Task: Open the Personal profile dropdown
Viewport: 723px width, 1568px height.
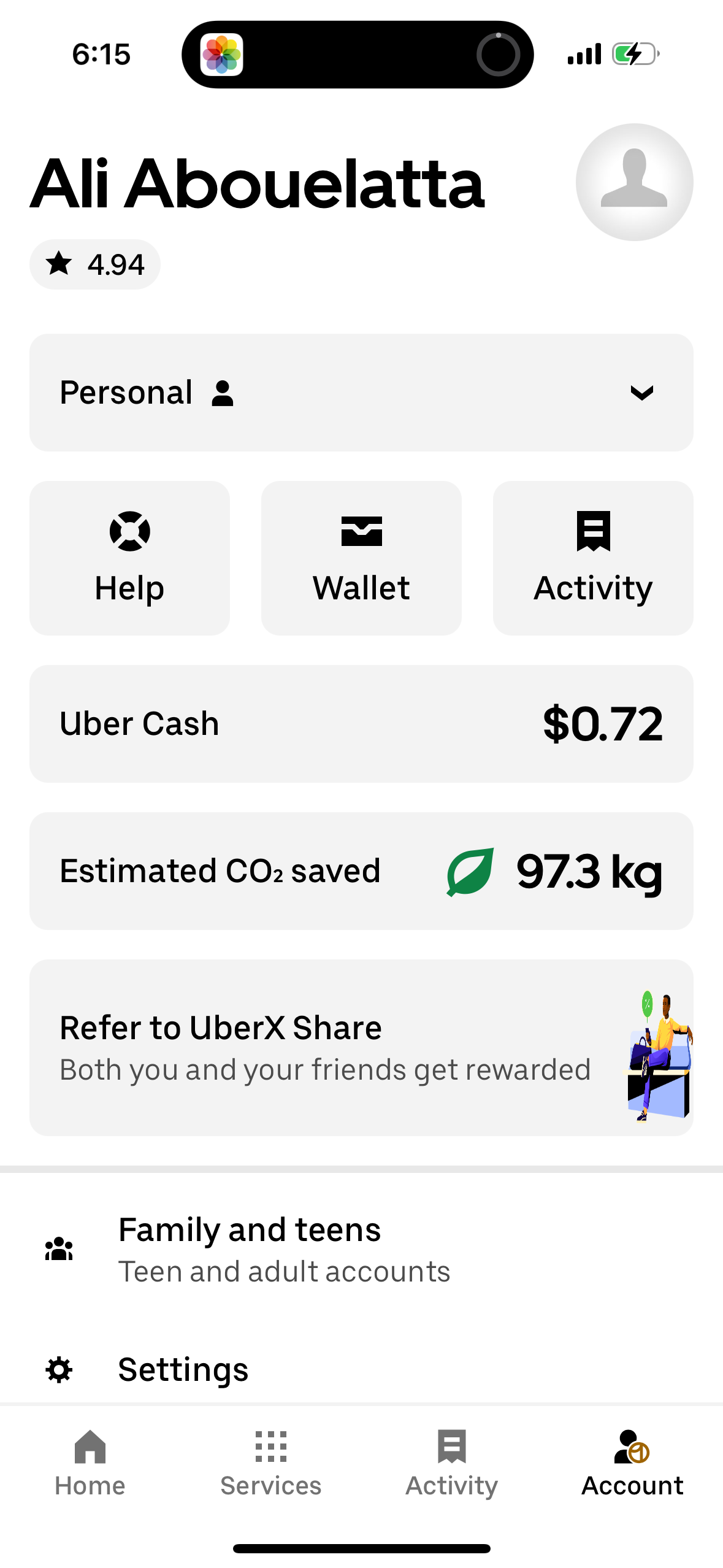Action: click(x=361, y=392)
